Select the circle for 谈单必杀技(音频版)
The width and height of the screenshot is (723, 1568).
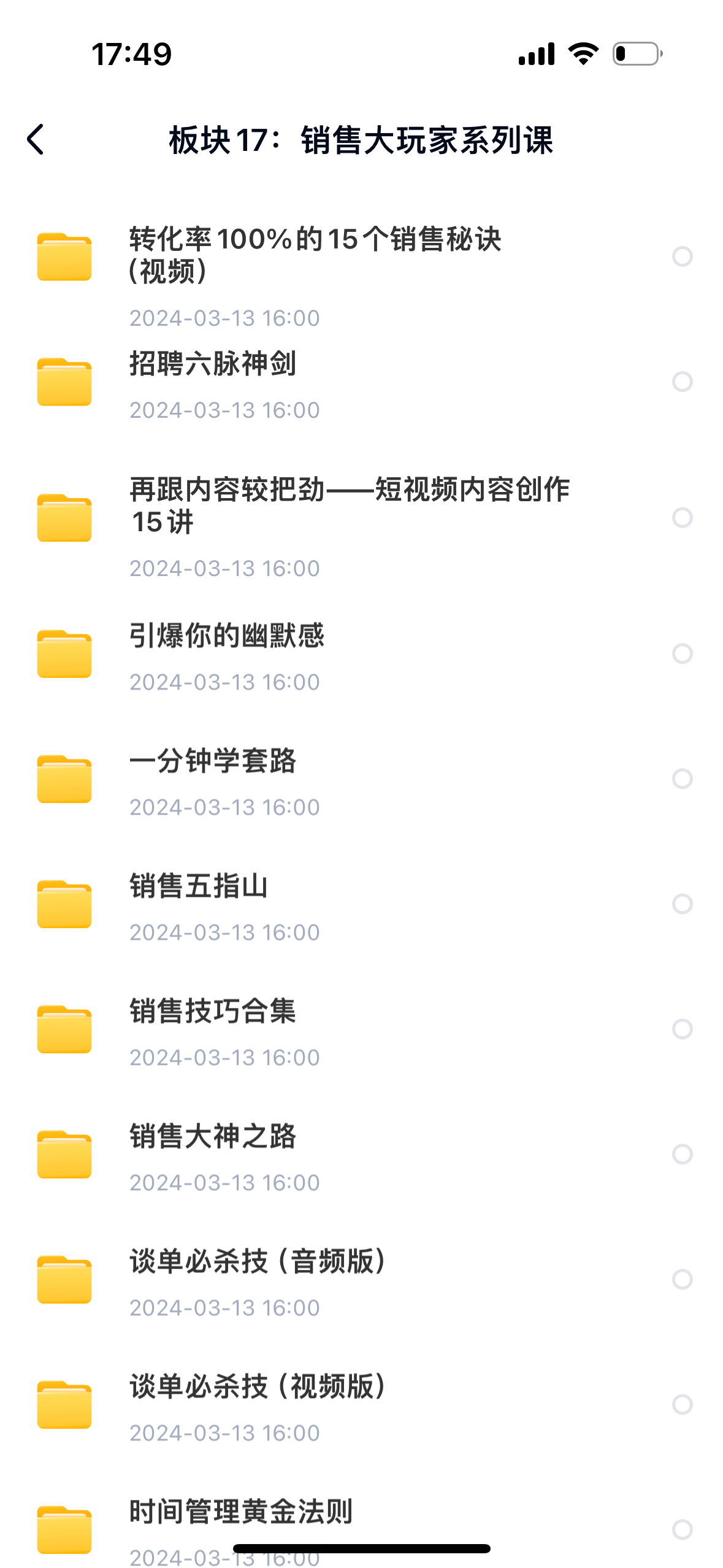tap(682, 1279)
